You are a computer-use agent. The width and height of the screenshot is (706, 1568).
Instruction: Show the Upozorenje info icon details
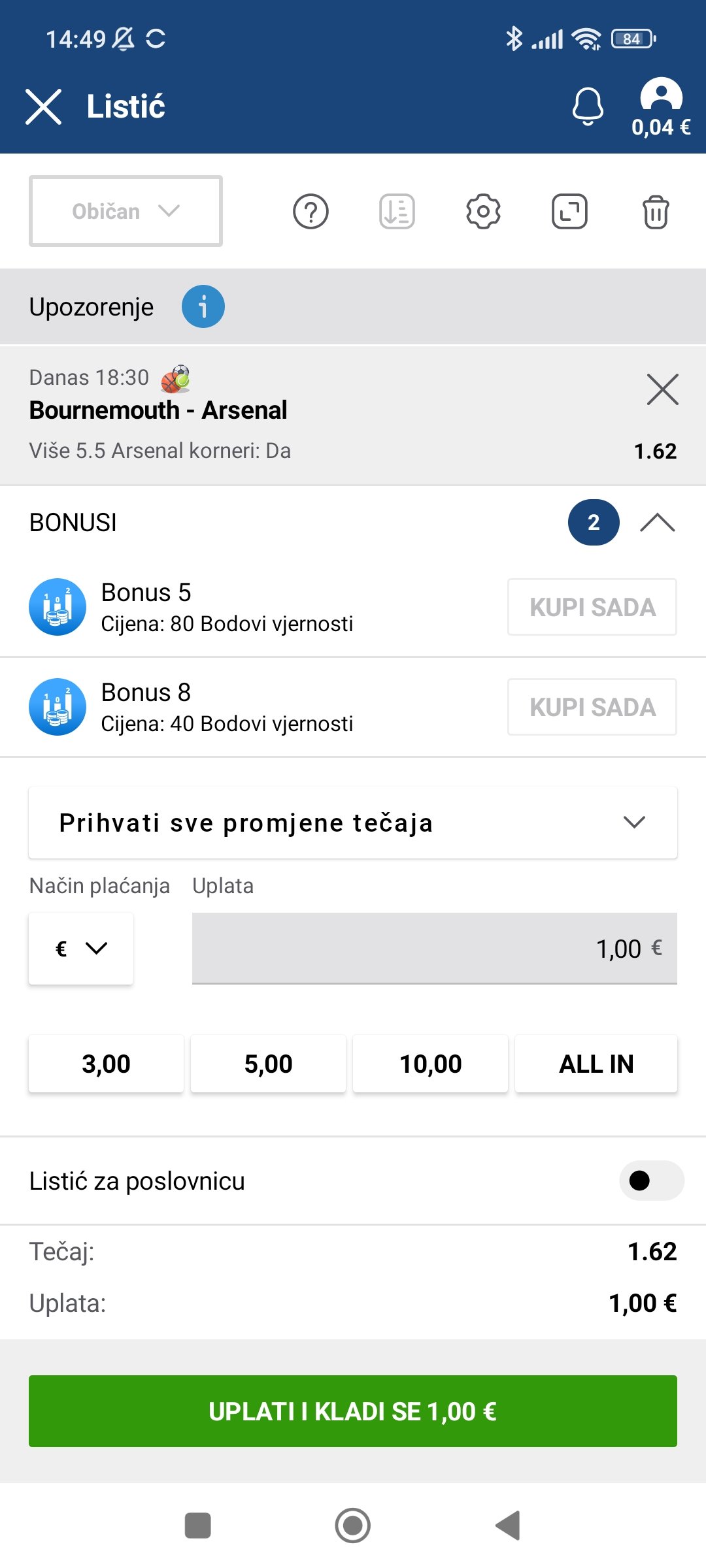click(x=203, y=306)
